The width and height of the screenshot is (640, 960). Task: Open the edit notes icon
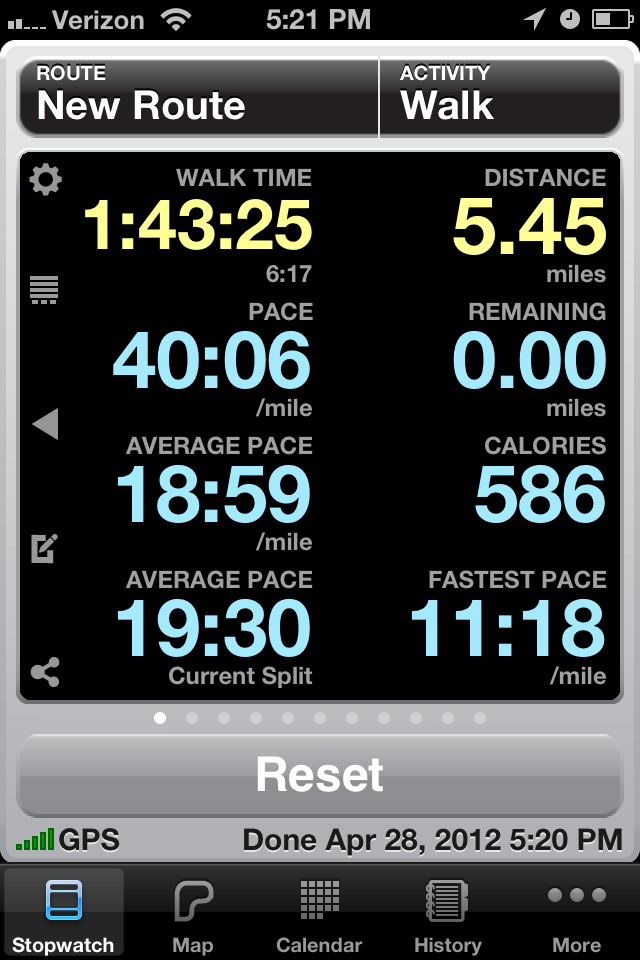(x=45, y=548)
